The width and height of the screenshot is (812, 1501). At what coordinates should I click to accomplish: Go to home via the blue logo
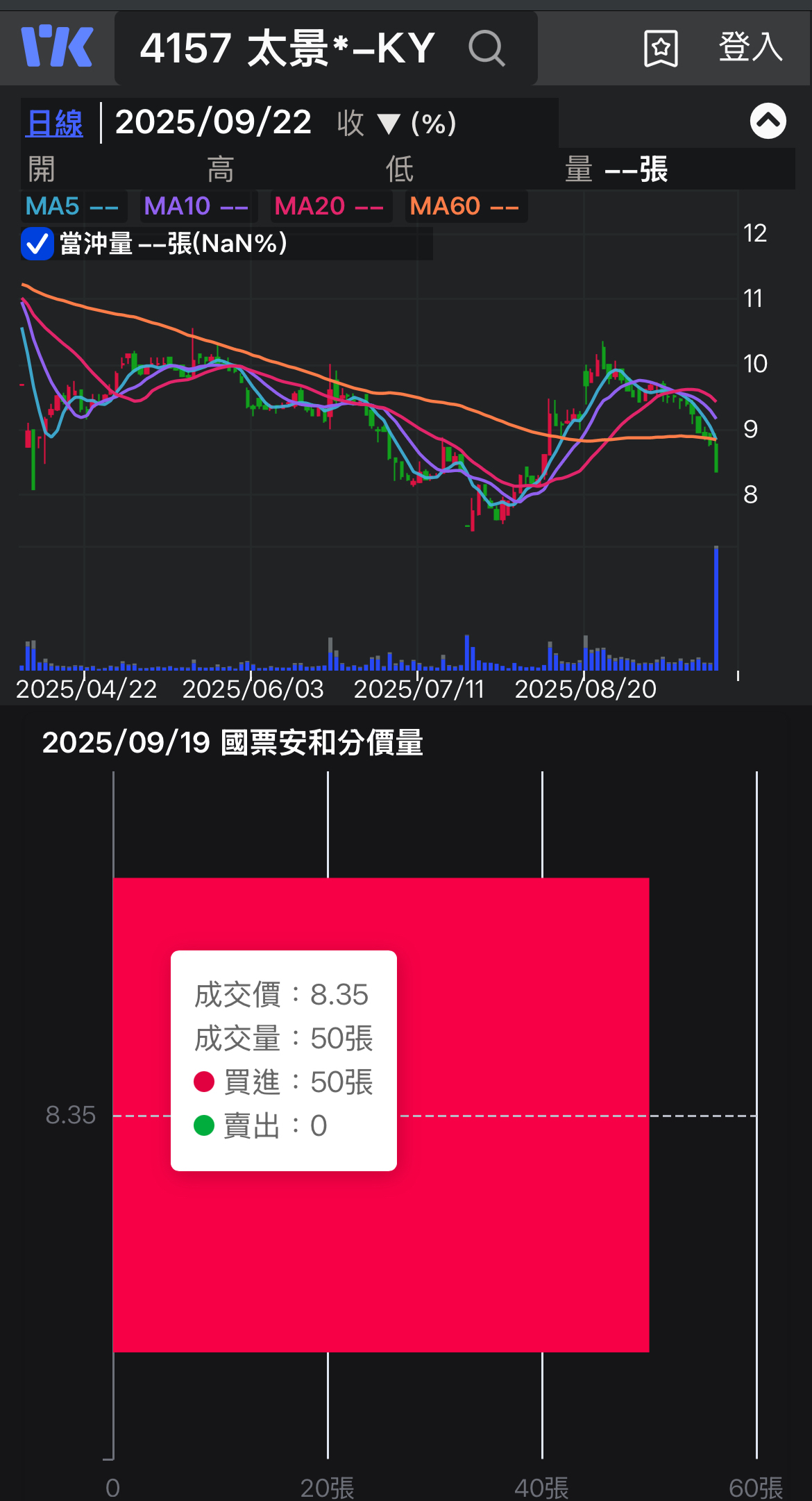point(57,47)
